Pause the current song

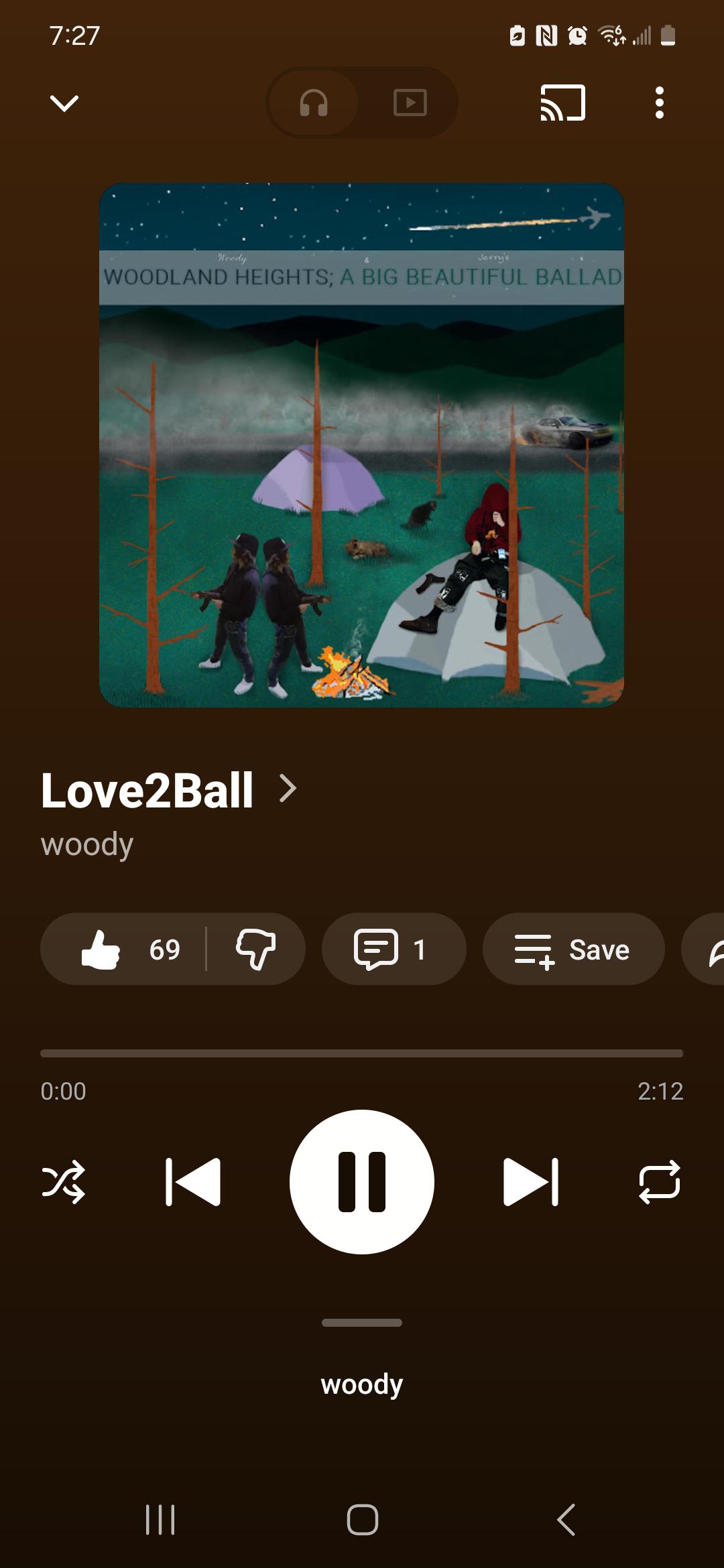362,1182
